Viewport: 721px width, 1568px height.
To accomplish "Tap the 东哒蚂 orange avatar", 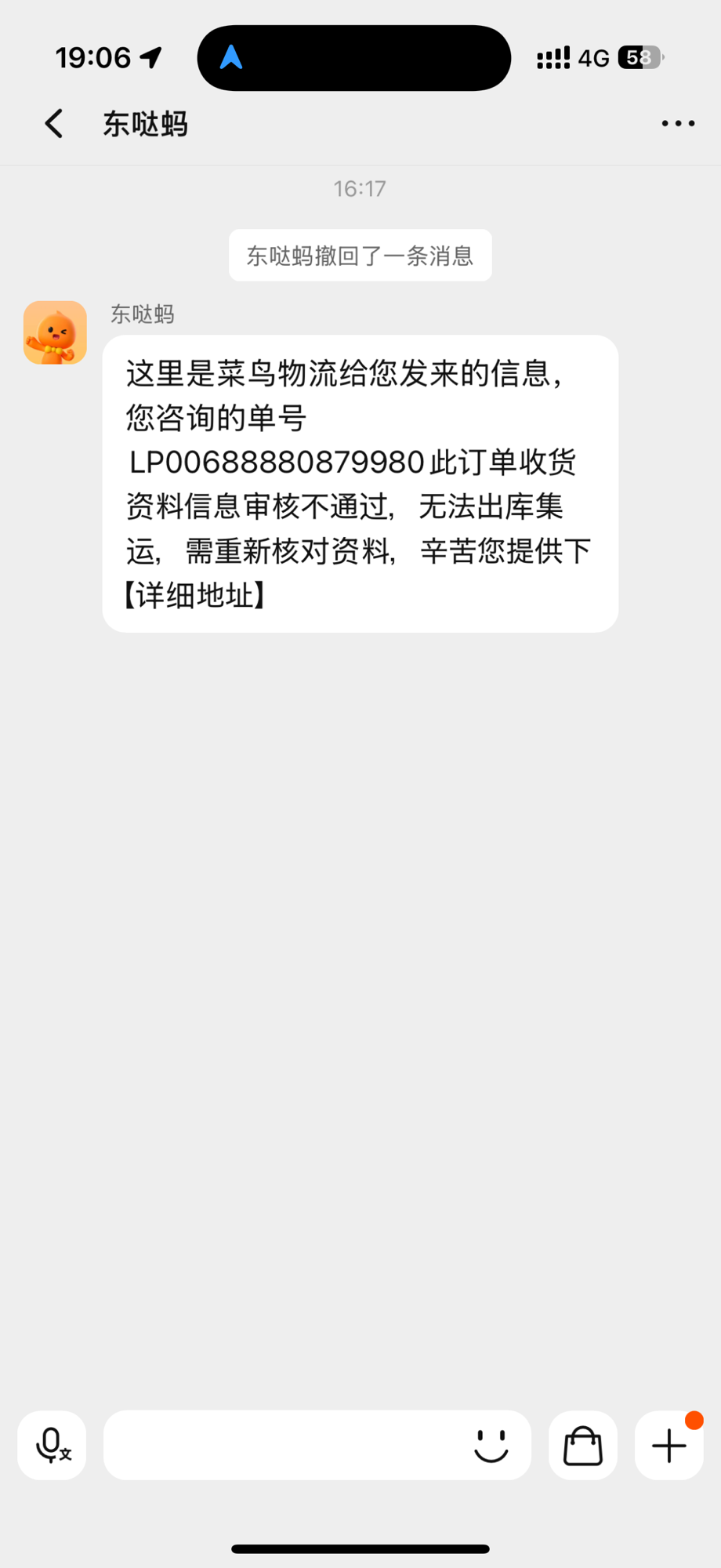I will click(x=55, y=332).
